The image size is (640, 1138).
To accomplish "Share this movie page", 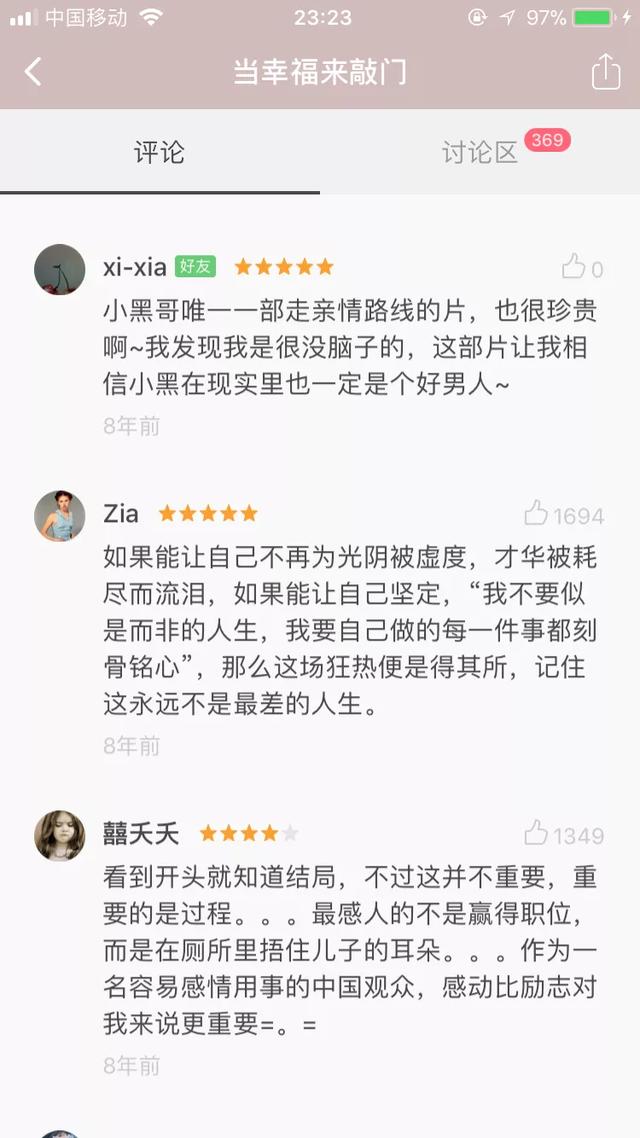I will click(x=605, y=71).
